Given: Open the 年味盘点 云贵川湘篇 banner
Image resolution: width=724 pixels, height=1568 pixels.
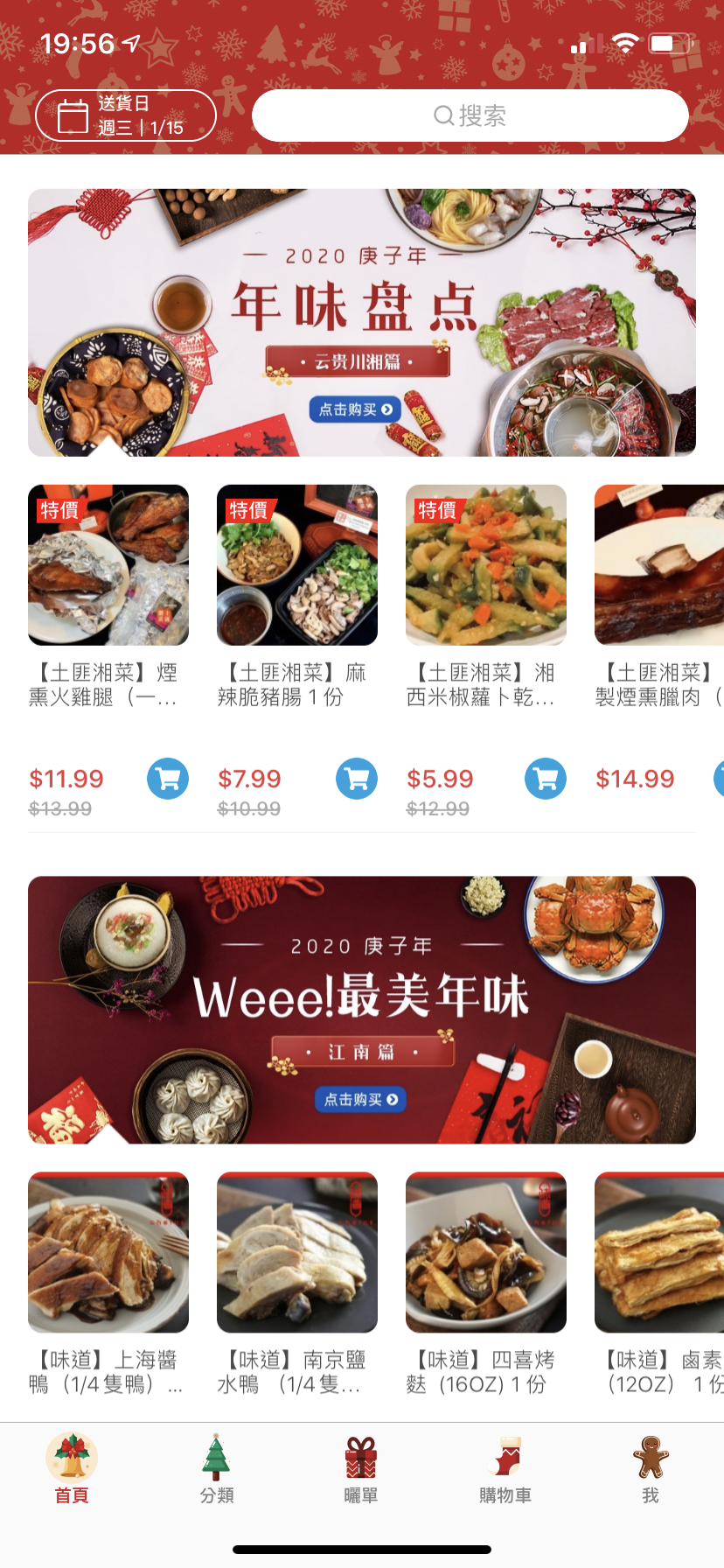Looking at the screenshot, I should pos(362,322).
